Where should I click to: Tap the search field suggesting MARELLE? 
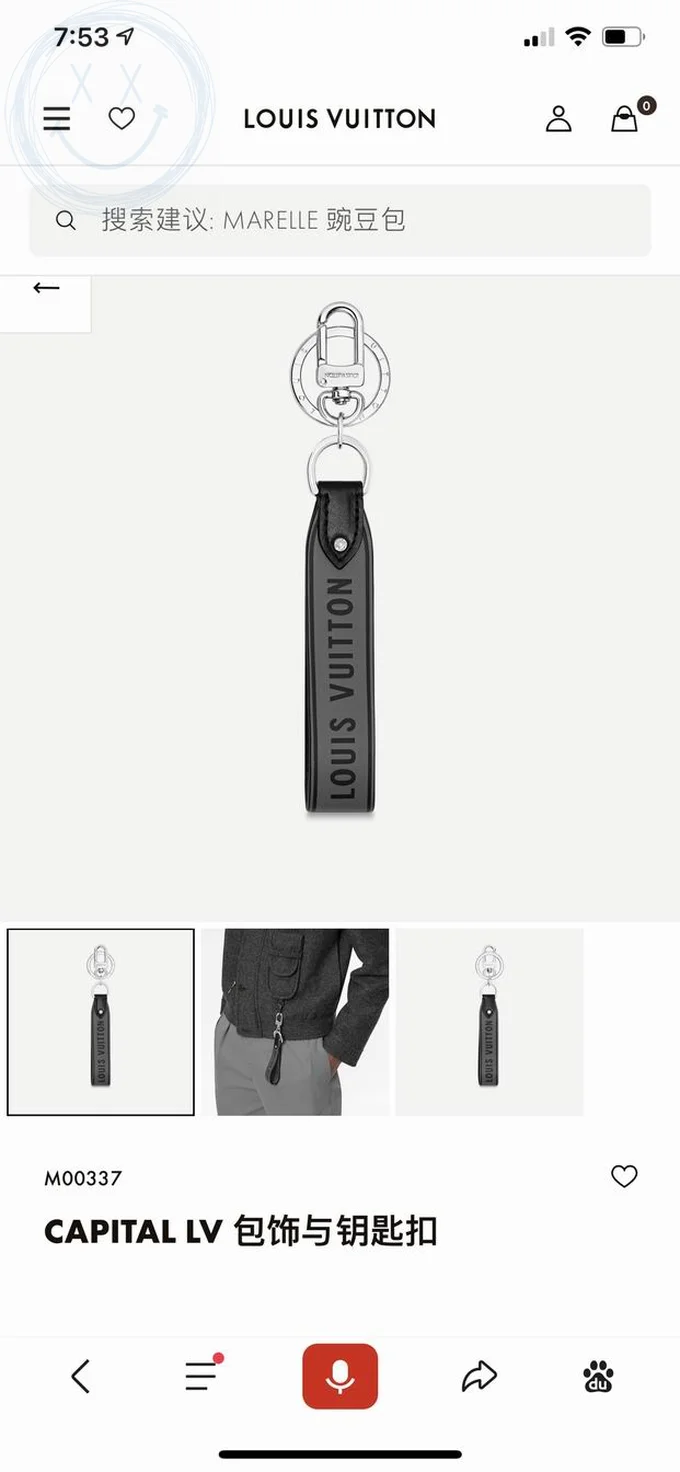click(x=340, y=220)
